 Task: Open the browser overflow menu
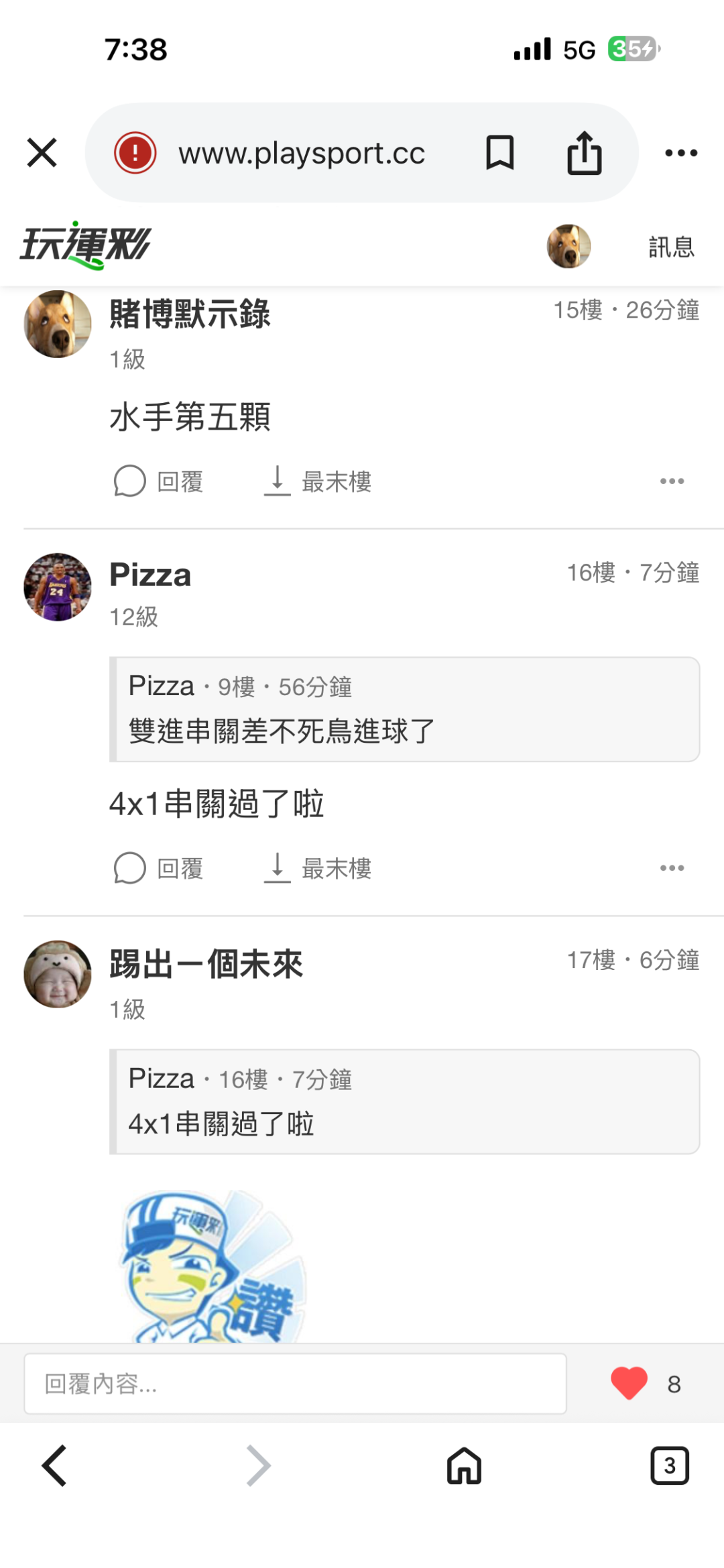coord(680,153)
